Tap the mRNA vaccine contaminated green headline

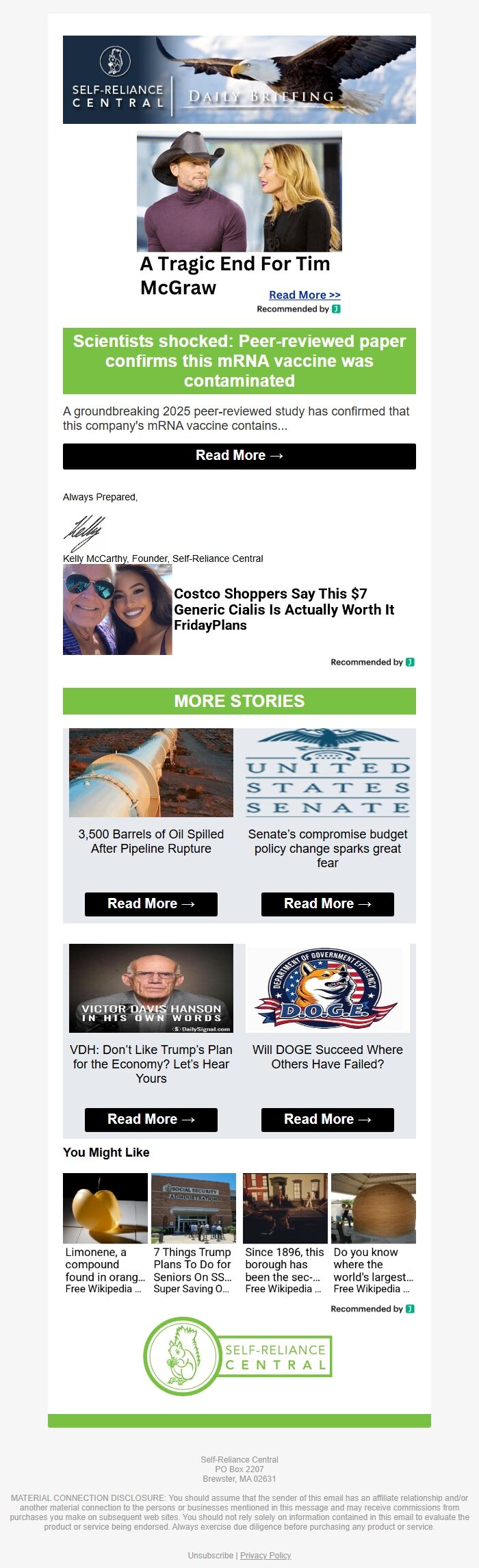coord(239,361)
